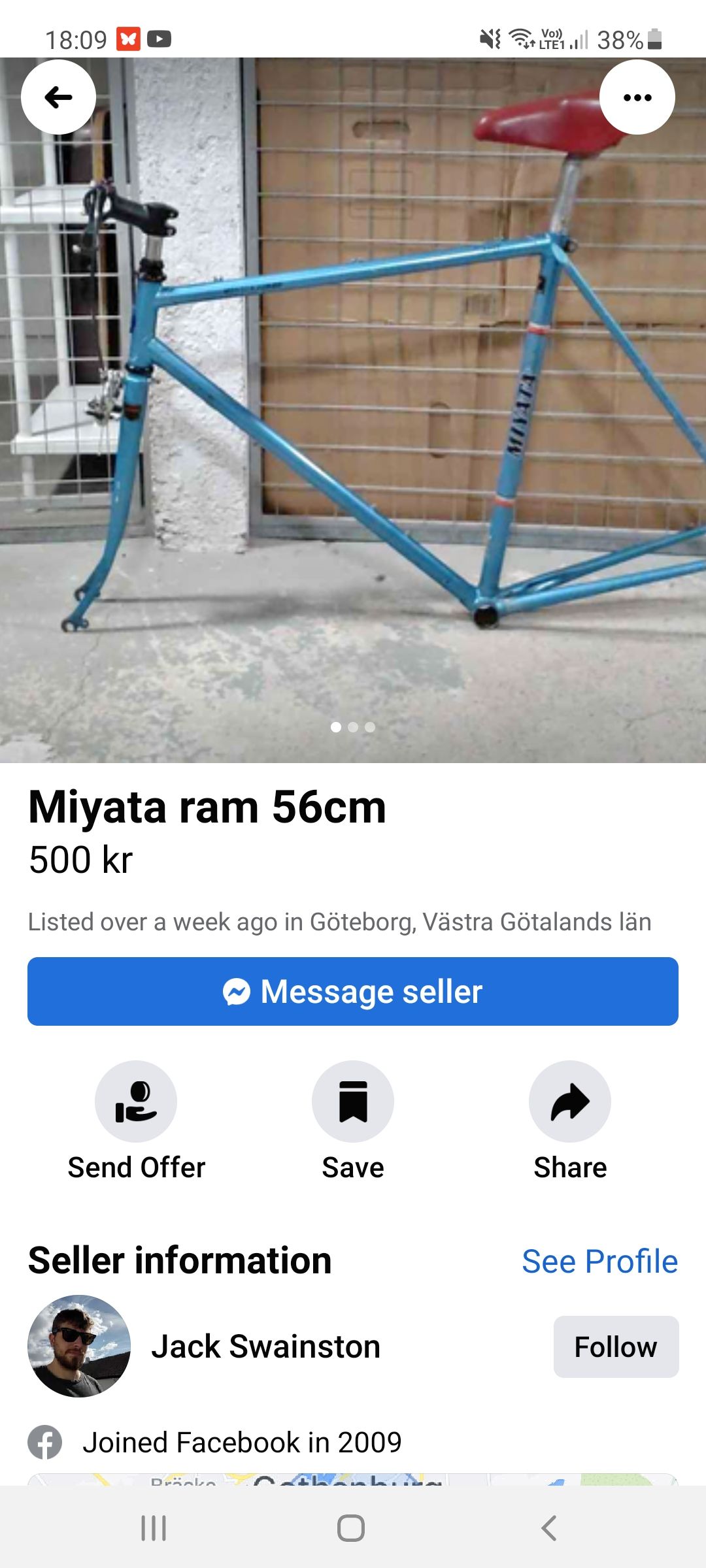Open the See Profile link
706x1568 pixels.
(x=599, y=1261)
